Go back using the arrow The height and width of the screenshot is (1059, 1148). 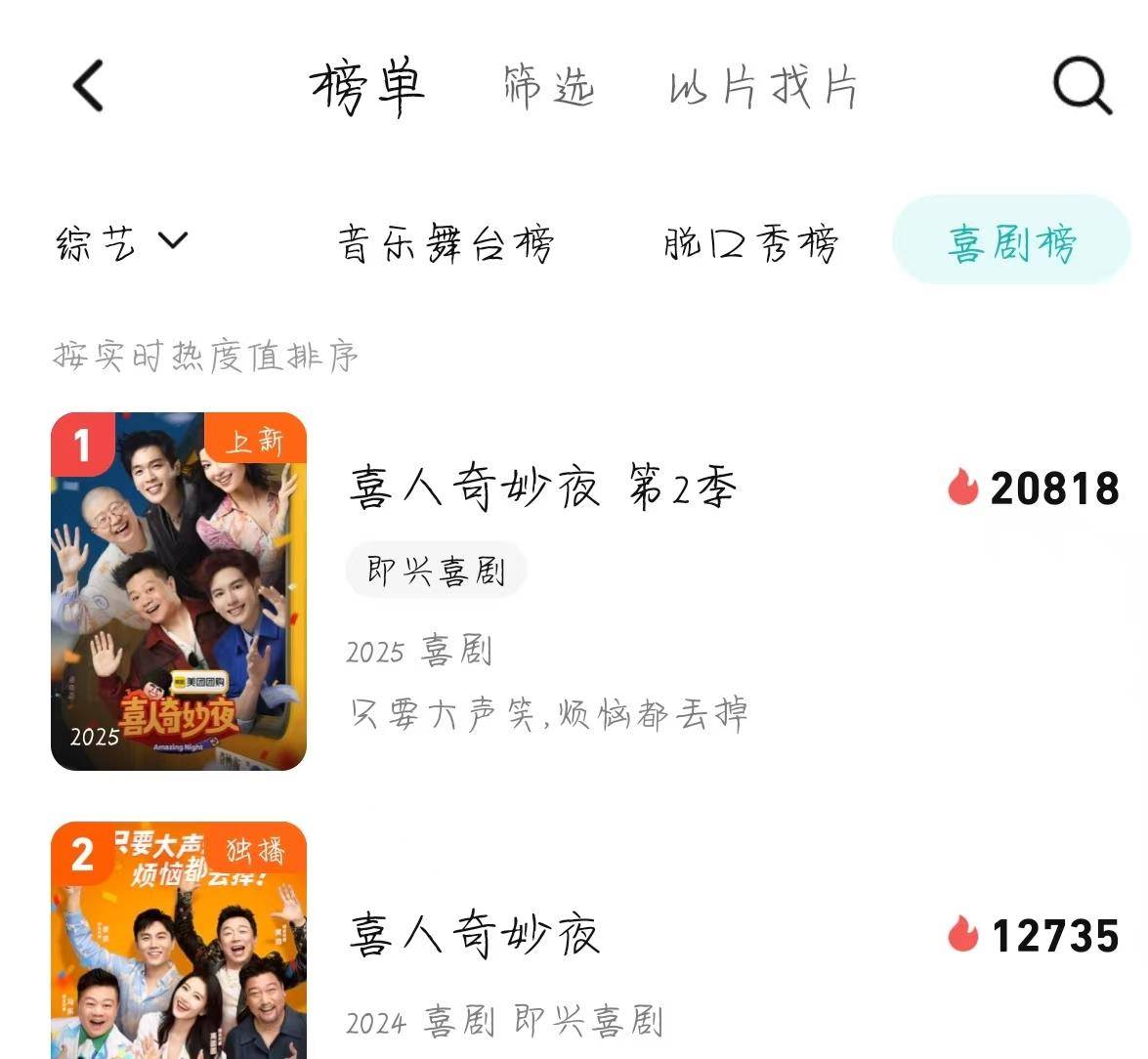point(89,86)
